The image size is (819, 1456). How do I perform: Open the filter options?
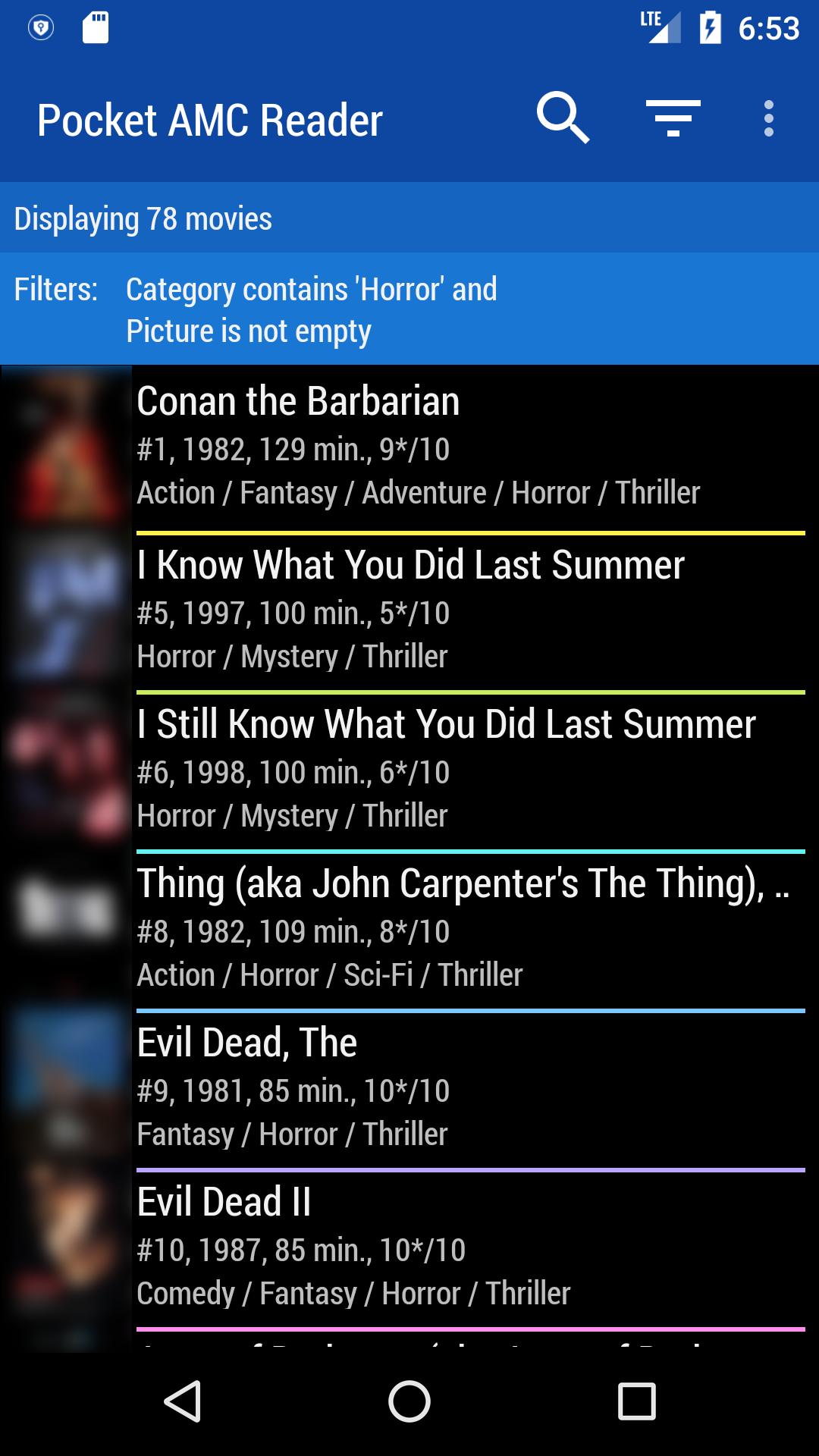point(673,118)
